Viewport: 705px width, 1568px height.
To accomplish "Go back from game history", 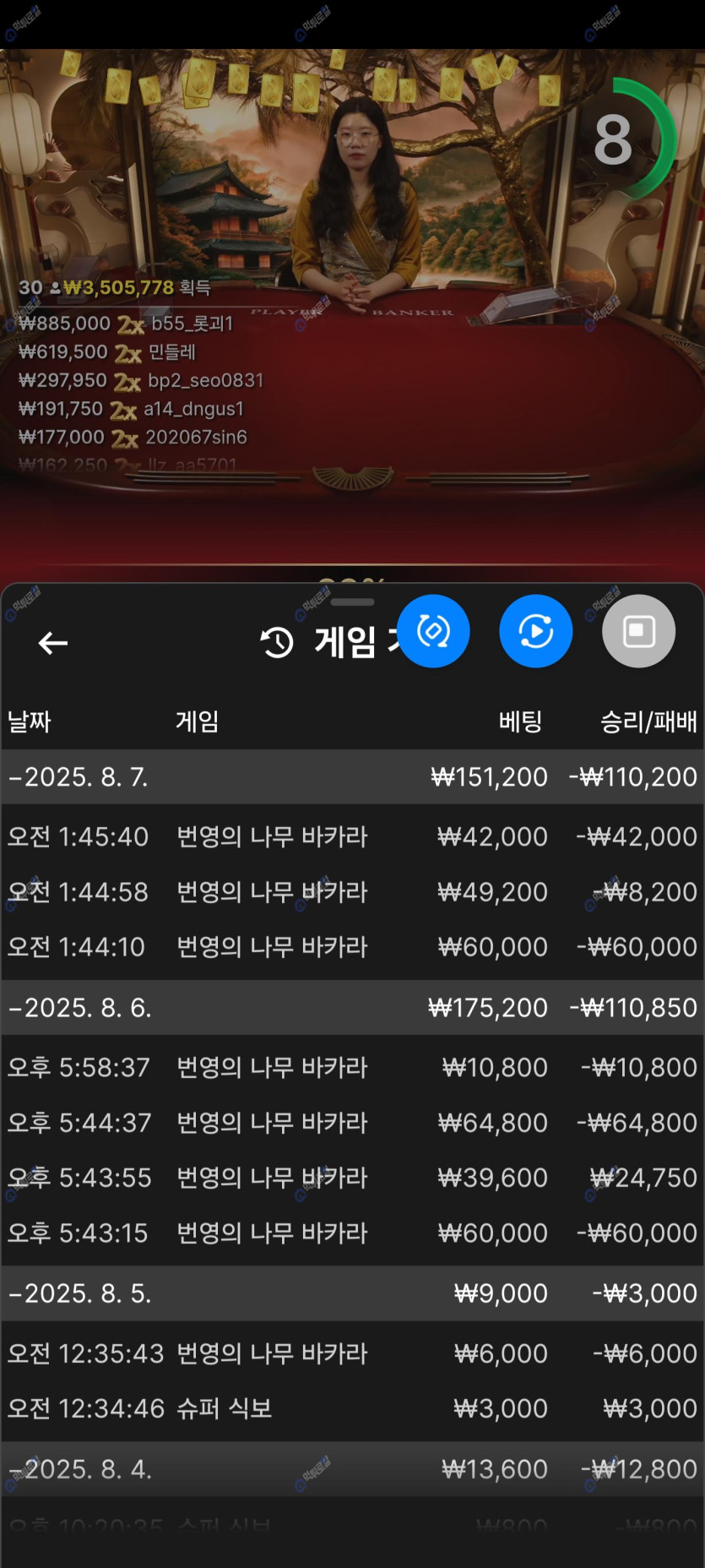I will [x=52, y=644].
